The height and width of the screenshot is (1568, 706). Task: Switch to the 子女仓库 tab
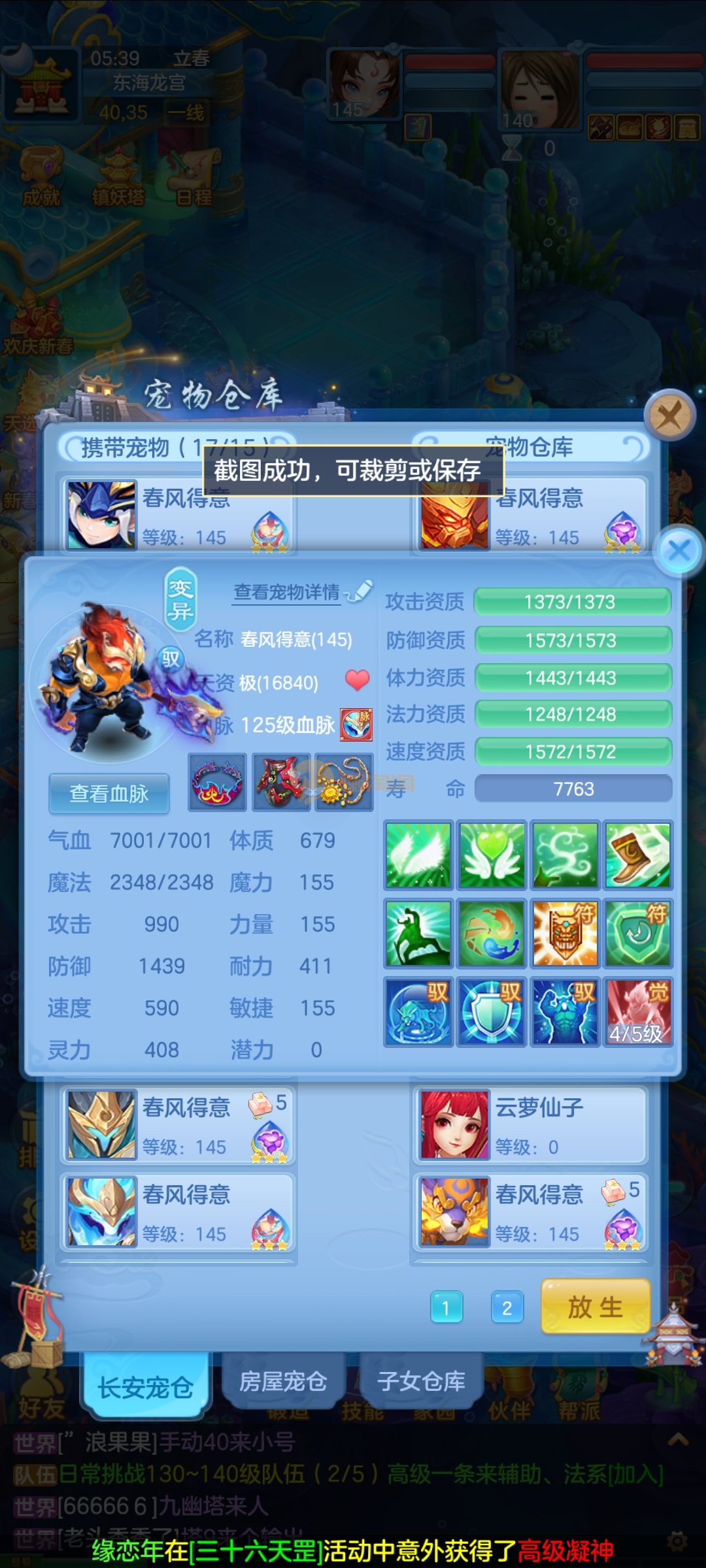pos(422,1381)
